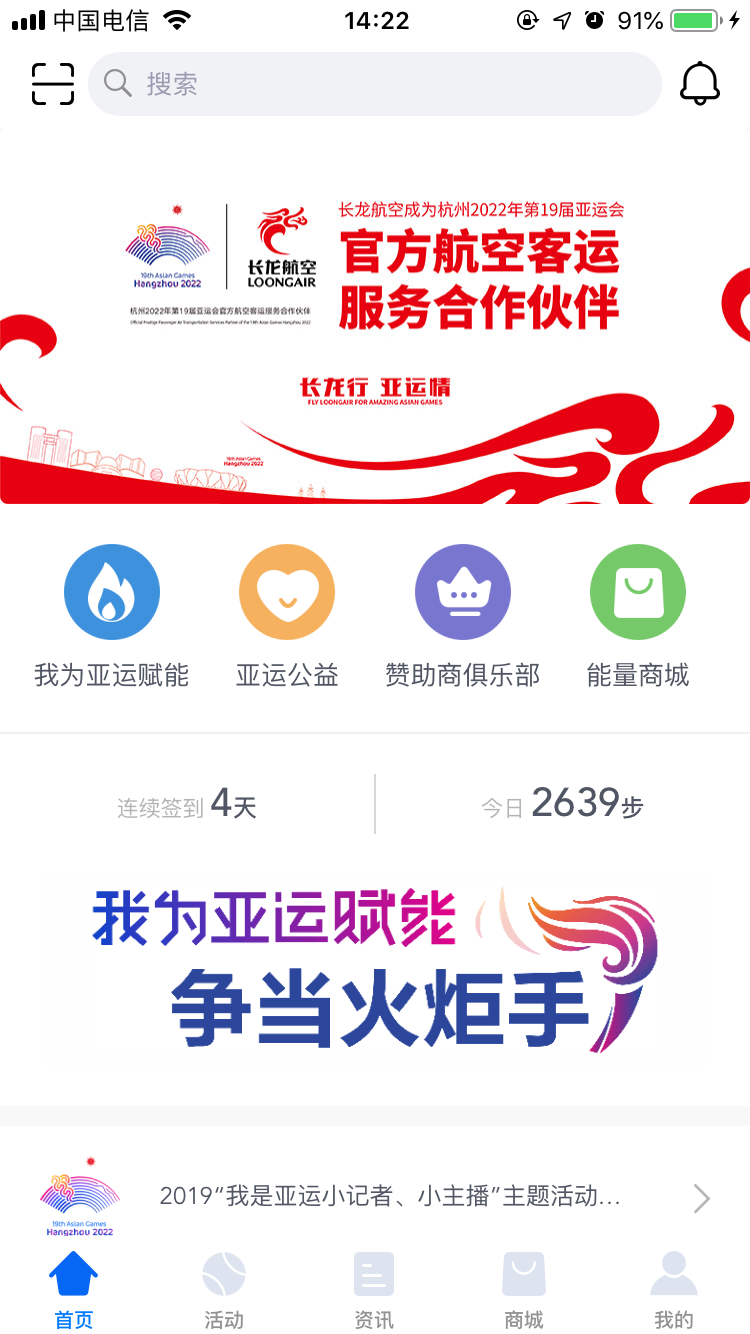
Task: Open the 2019 小记者、小主播 activity notice
Action: (390, 1197)
